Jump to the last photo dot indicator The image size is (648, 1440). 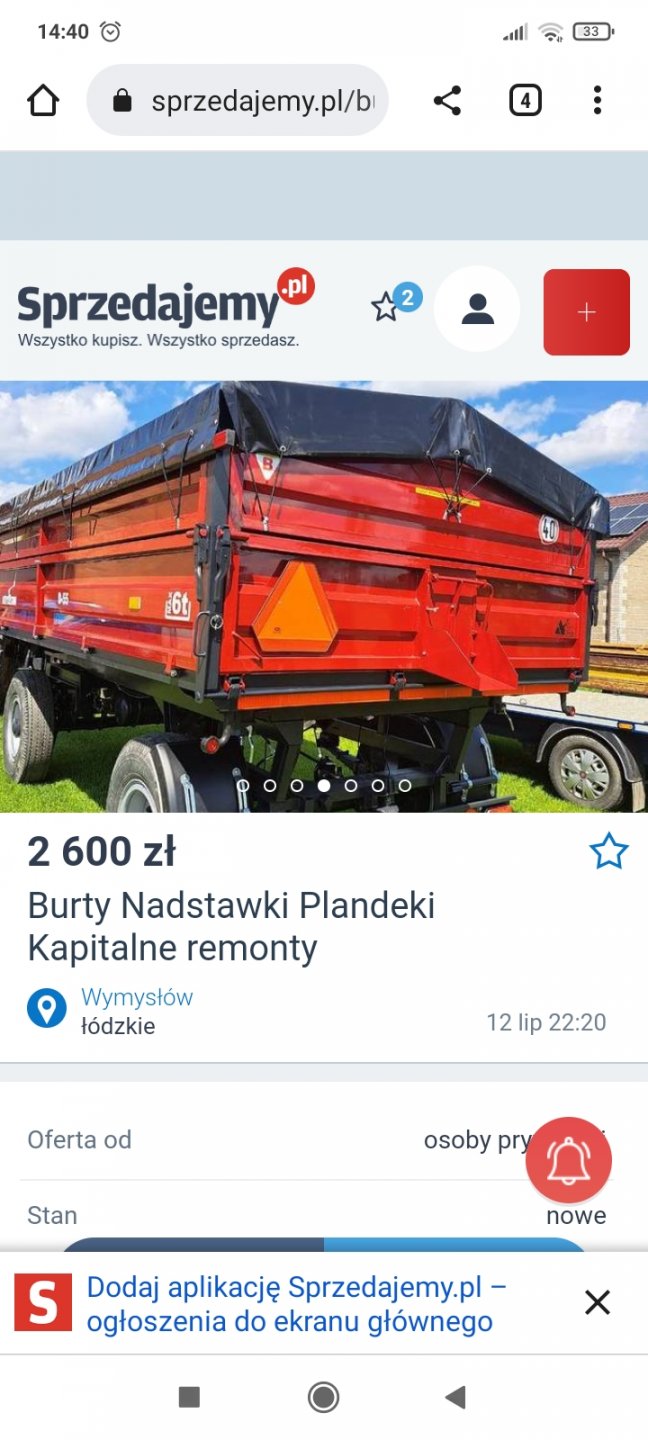click(x=405, y=786)
